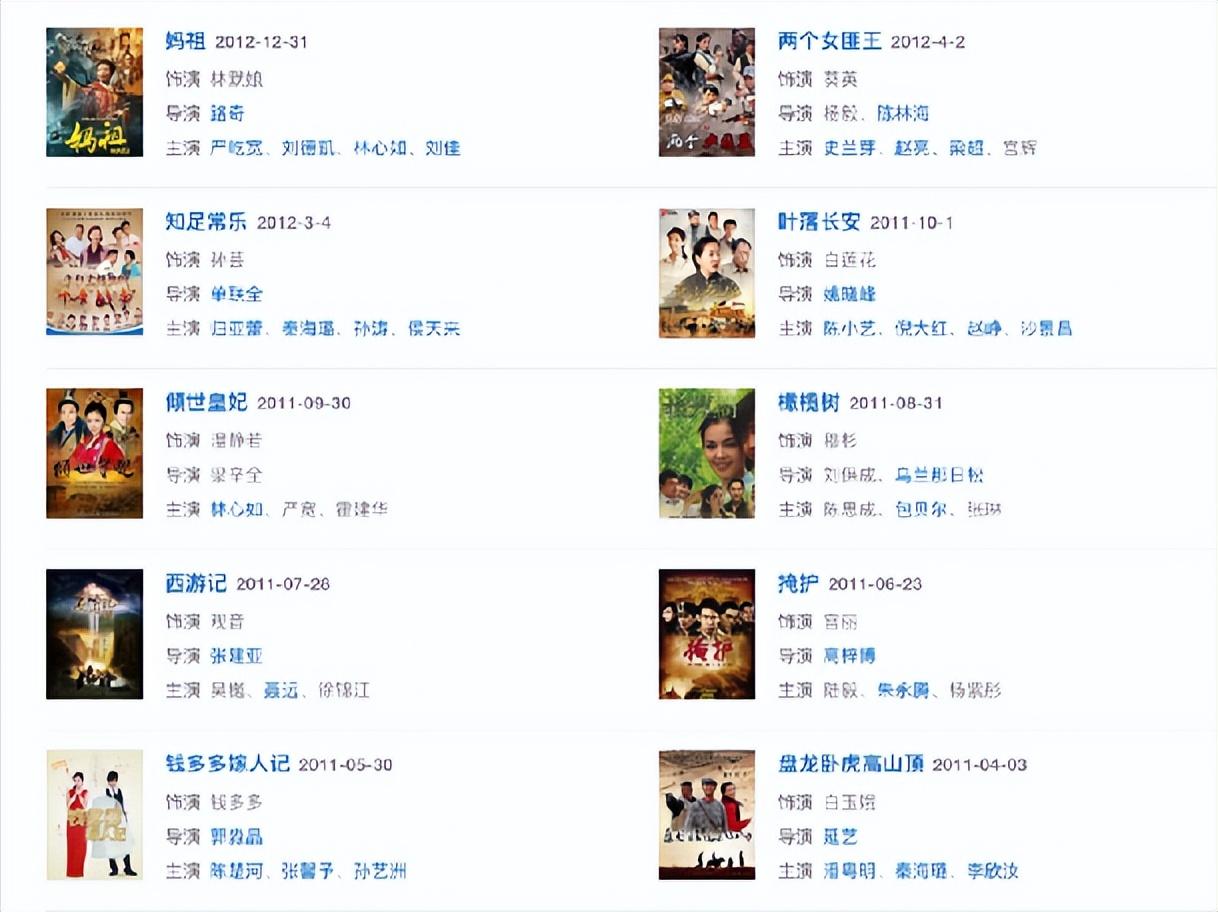Tap the 钱多多嫁人记 poster thumbnail
This screenshot has width=1218, height=912.
click(x=94, y=815)
